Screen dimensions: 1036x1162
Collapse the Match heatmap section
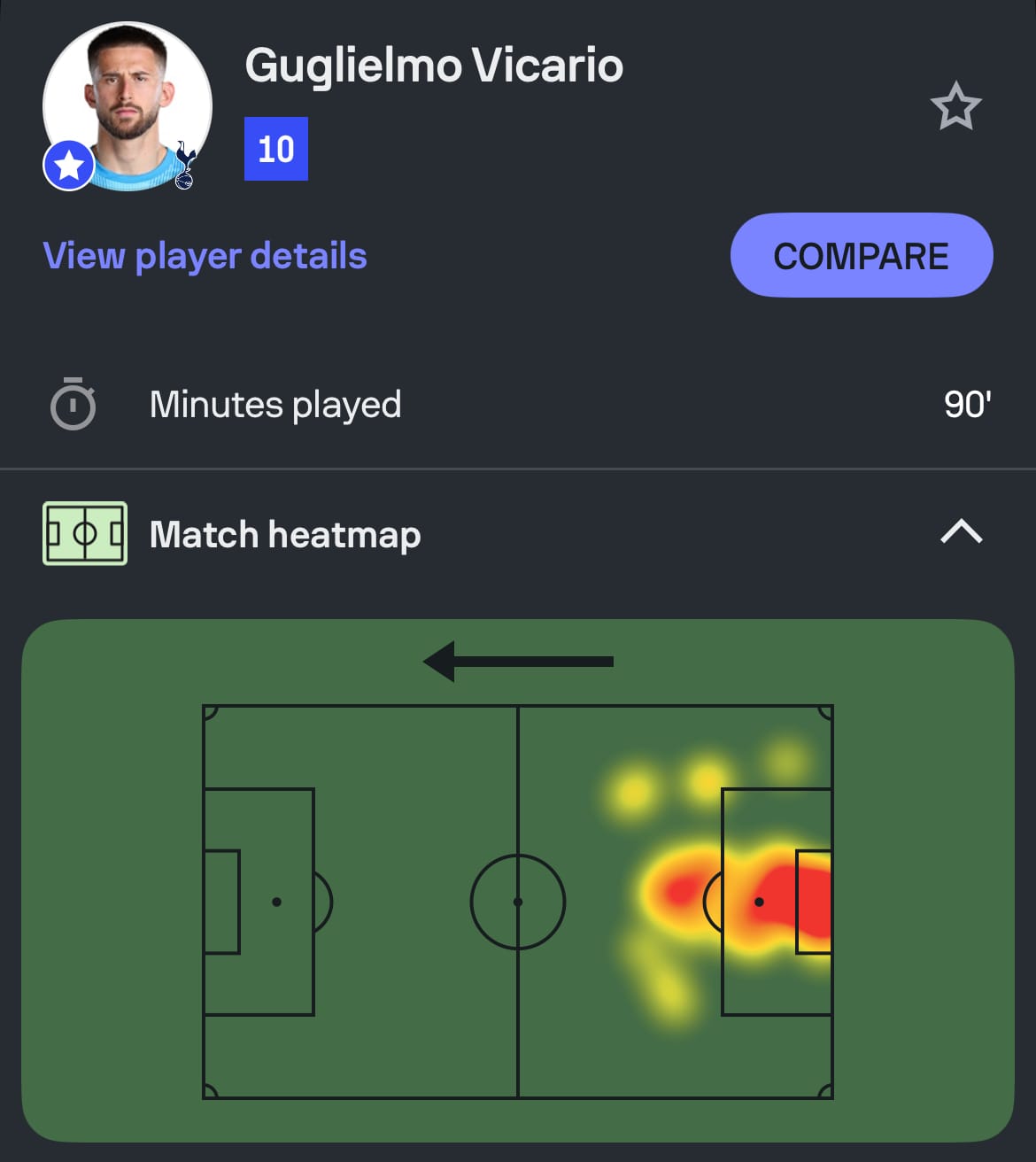click(961, 532)
